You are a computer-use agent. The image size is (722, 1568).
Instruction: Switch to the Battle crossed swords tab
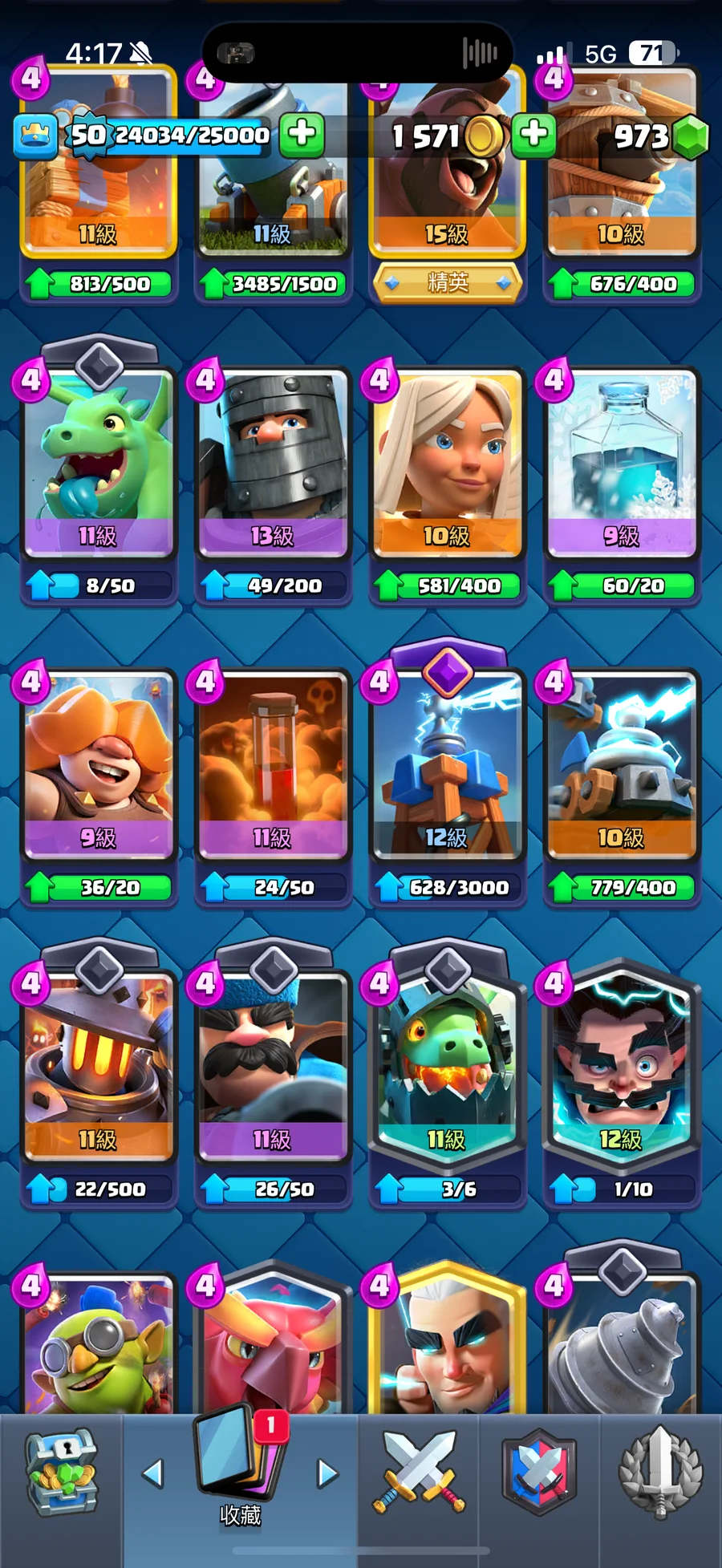pyautogui.click(x=418, y=1473)
